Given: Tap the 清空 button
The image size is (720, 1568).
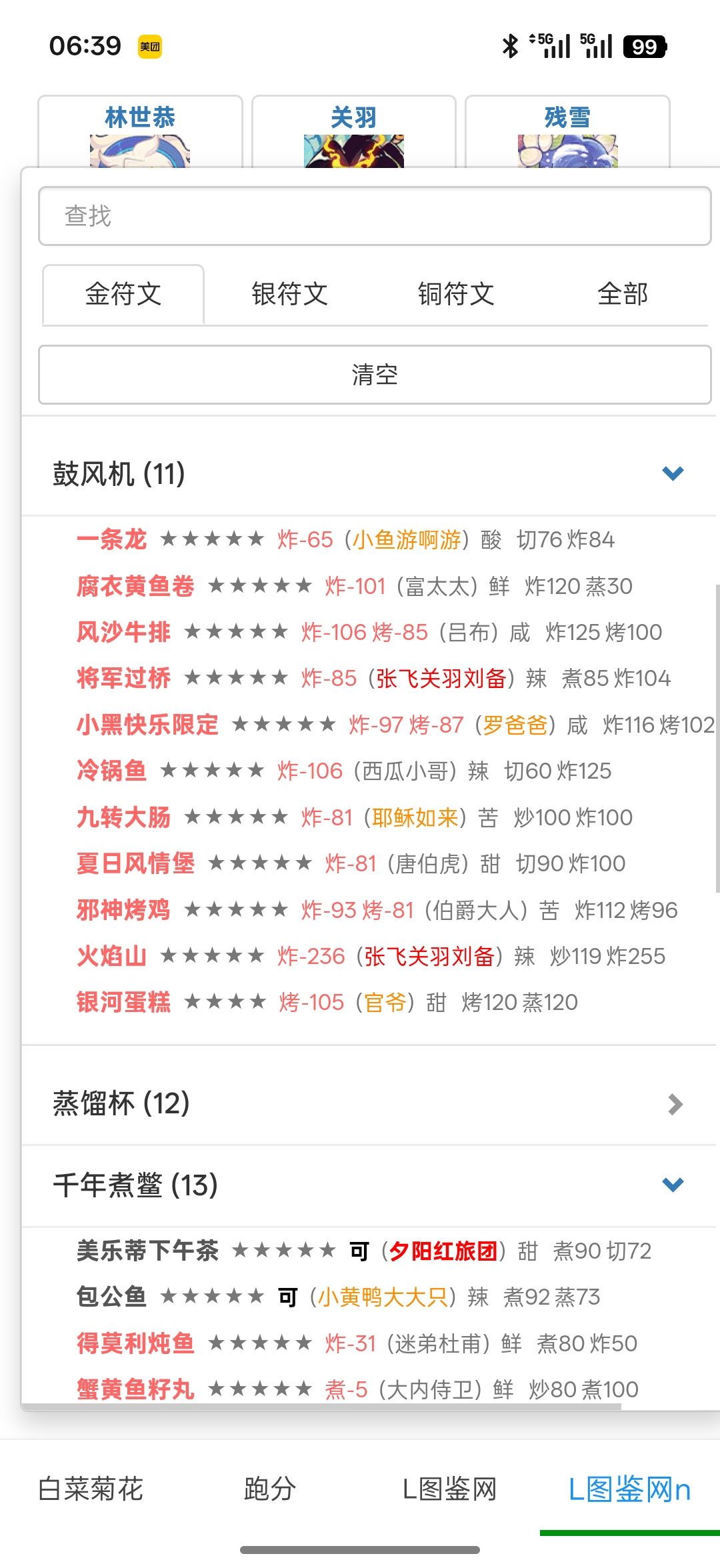Looking at the screenshot, I should [x=375, y=375].
